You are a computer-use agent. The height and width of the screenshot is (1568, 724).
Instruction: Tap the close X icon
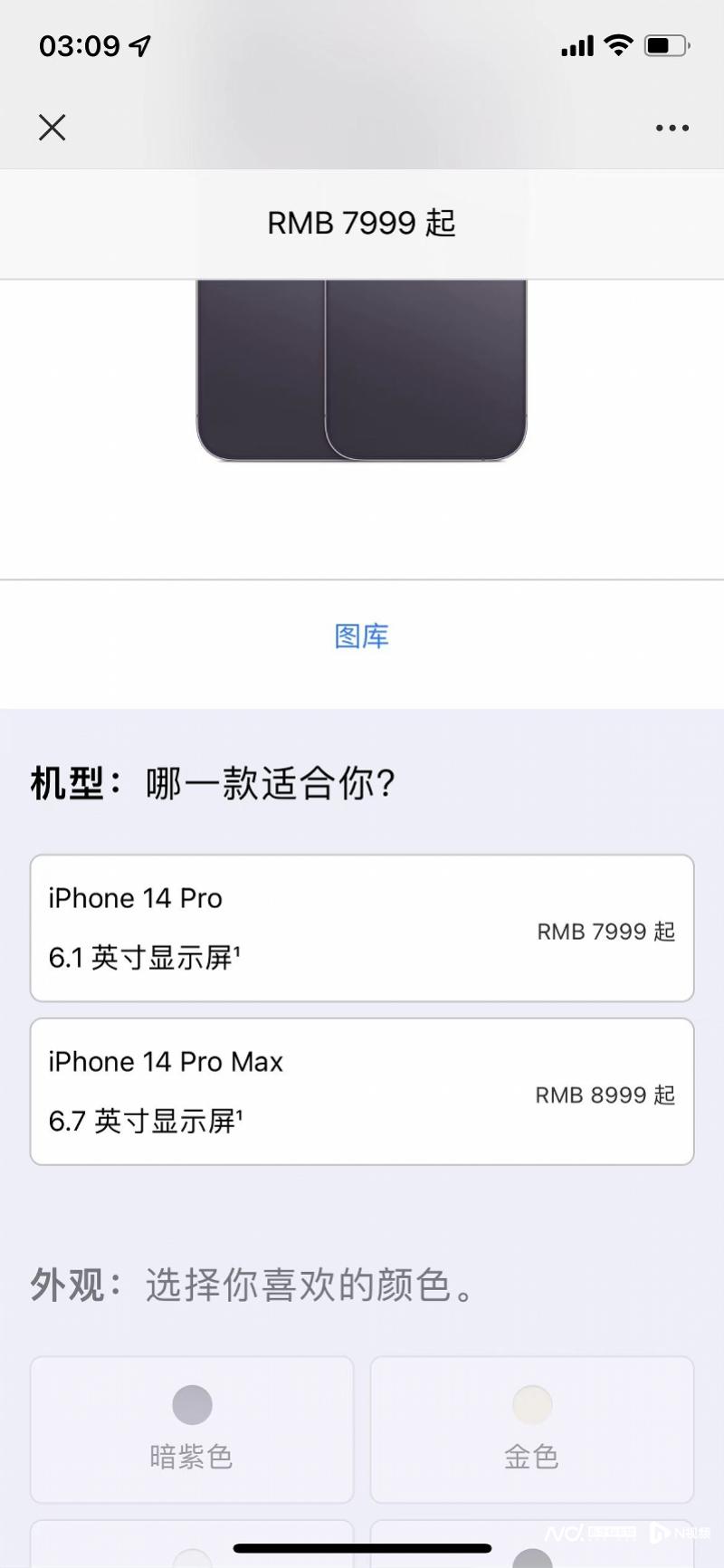(52, 128)
